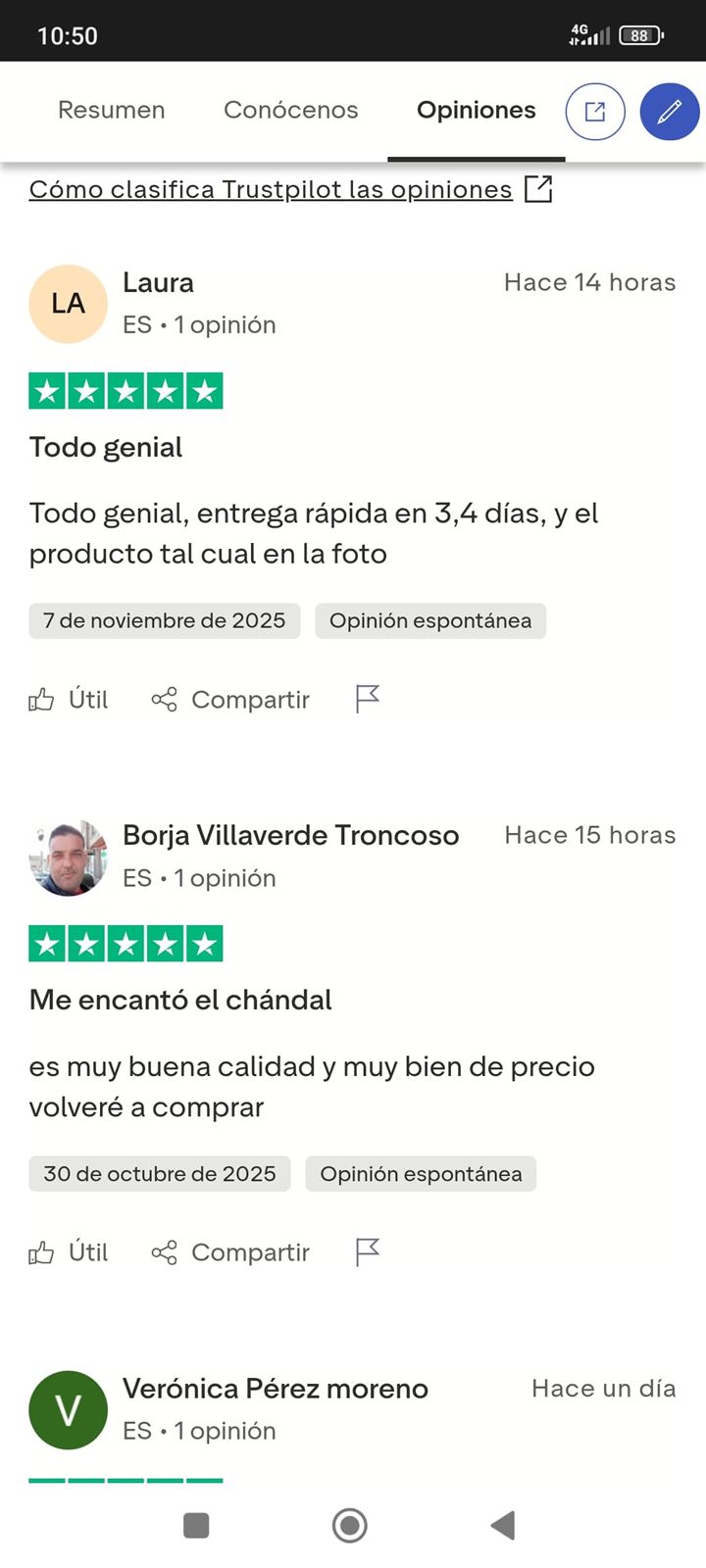706x1568 pixels.
Task: Switch to the Resumen tab
Action: 111,110
